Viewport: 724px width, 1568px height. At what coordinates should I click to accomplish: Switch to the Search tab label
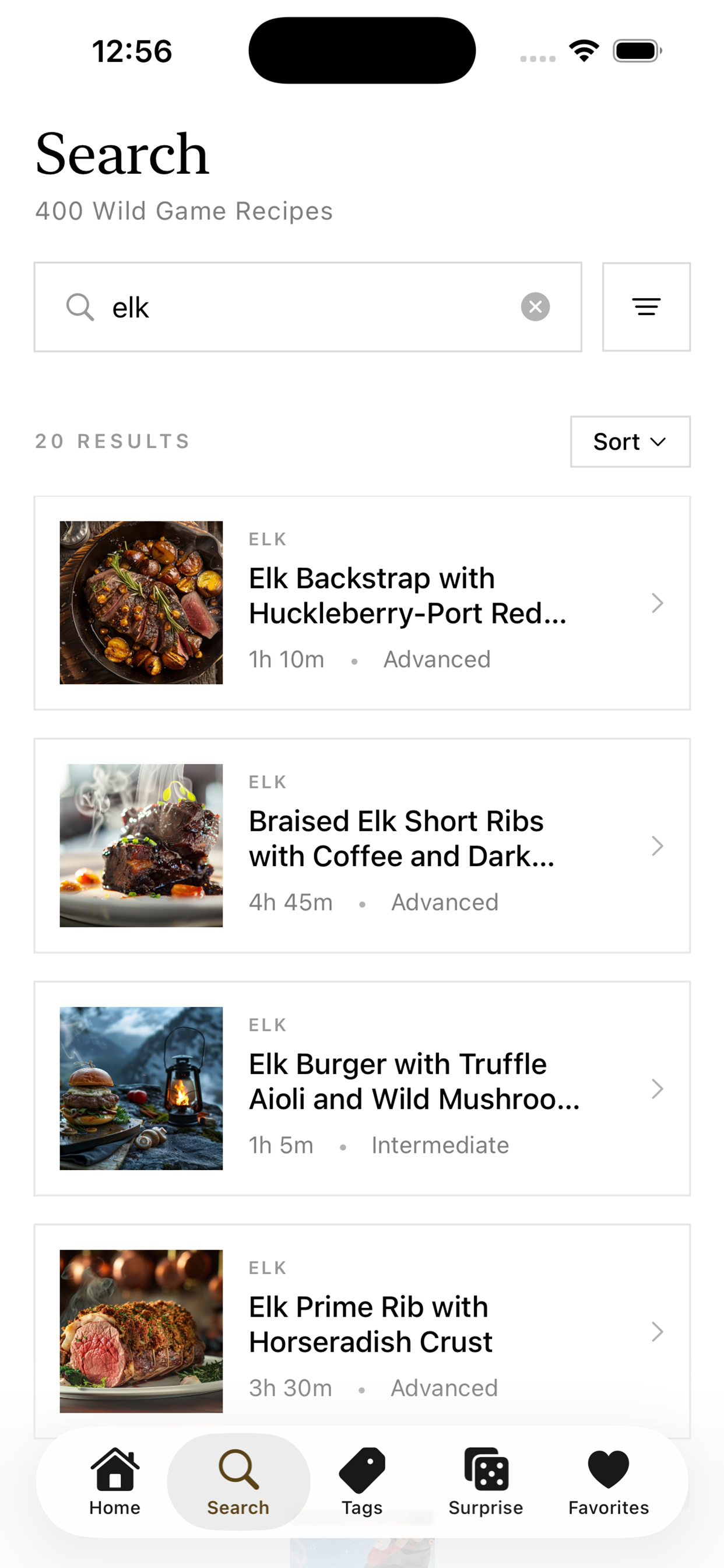tap(237, 1508)
